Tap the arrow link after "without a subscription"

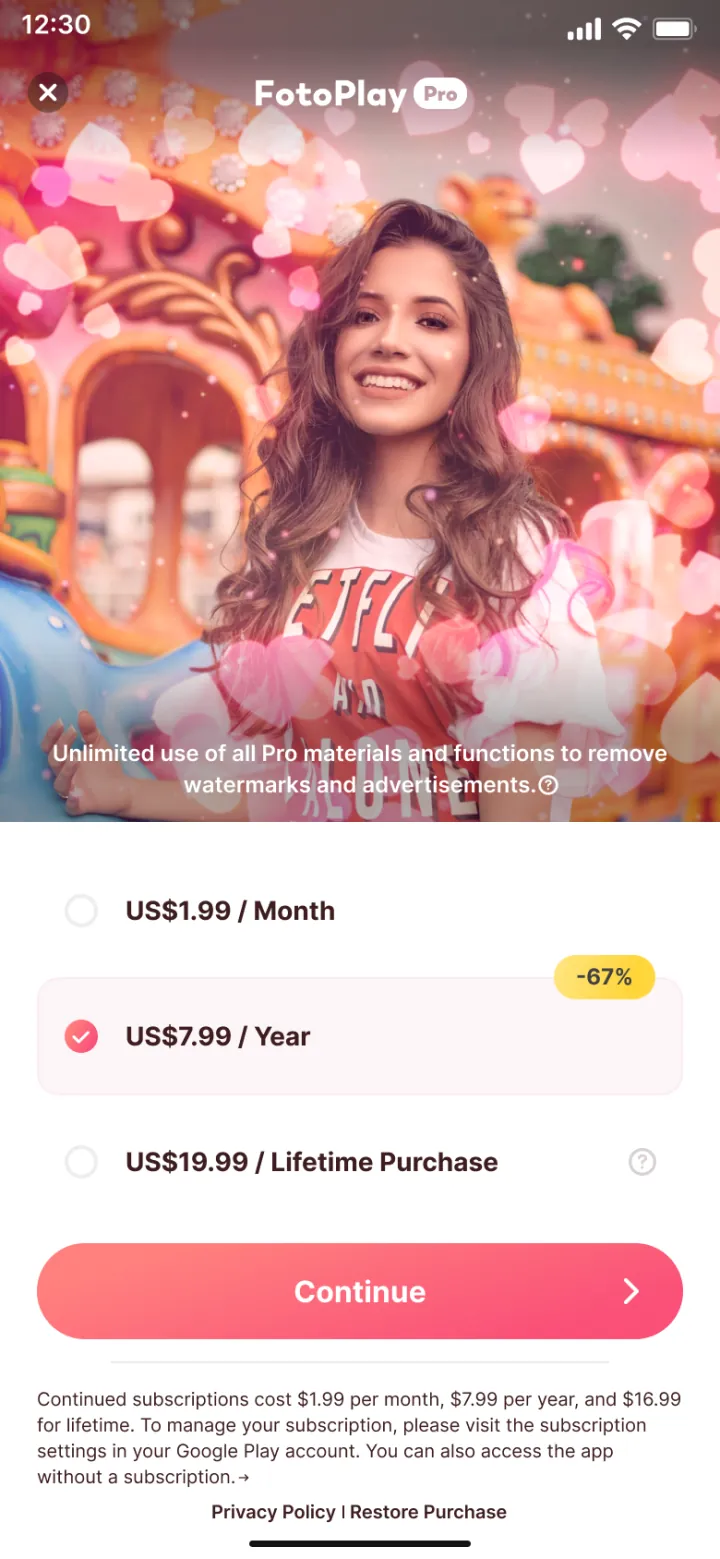244,1477
